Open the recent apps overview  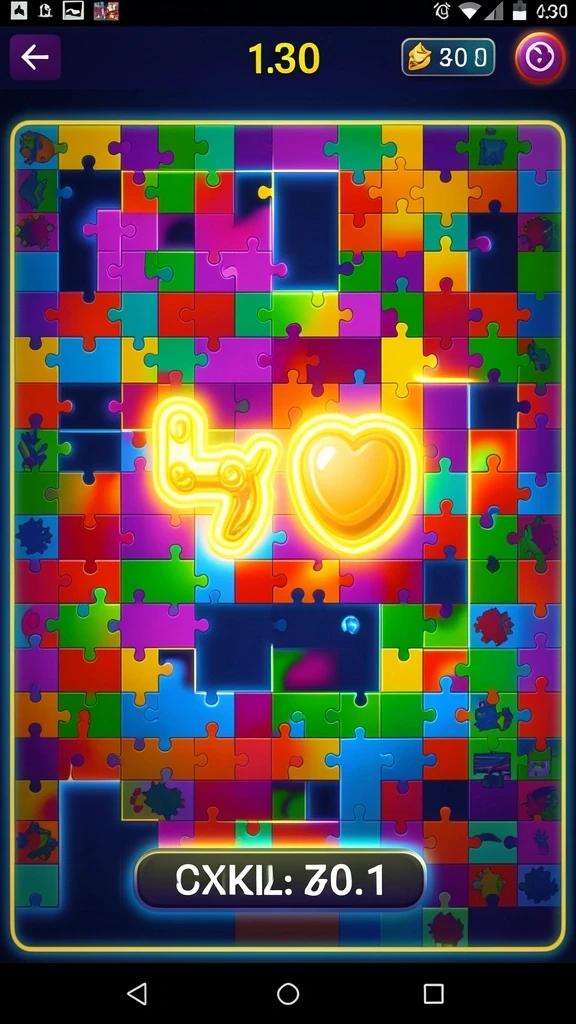point(434,994)
